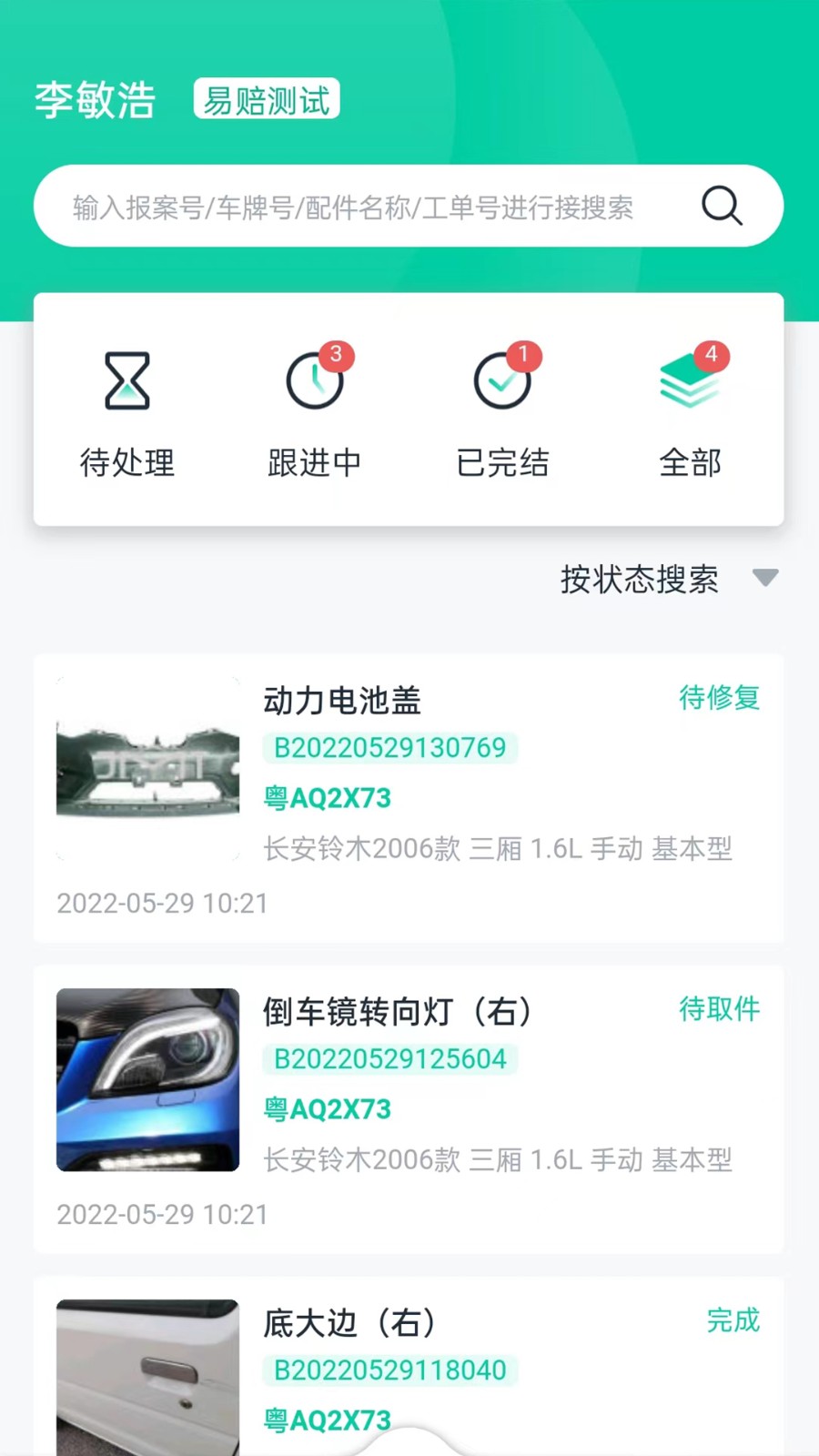Tap the red badge showing 1 on 已完结
Screen dimensions: 819x1456
(523, 357)
